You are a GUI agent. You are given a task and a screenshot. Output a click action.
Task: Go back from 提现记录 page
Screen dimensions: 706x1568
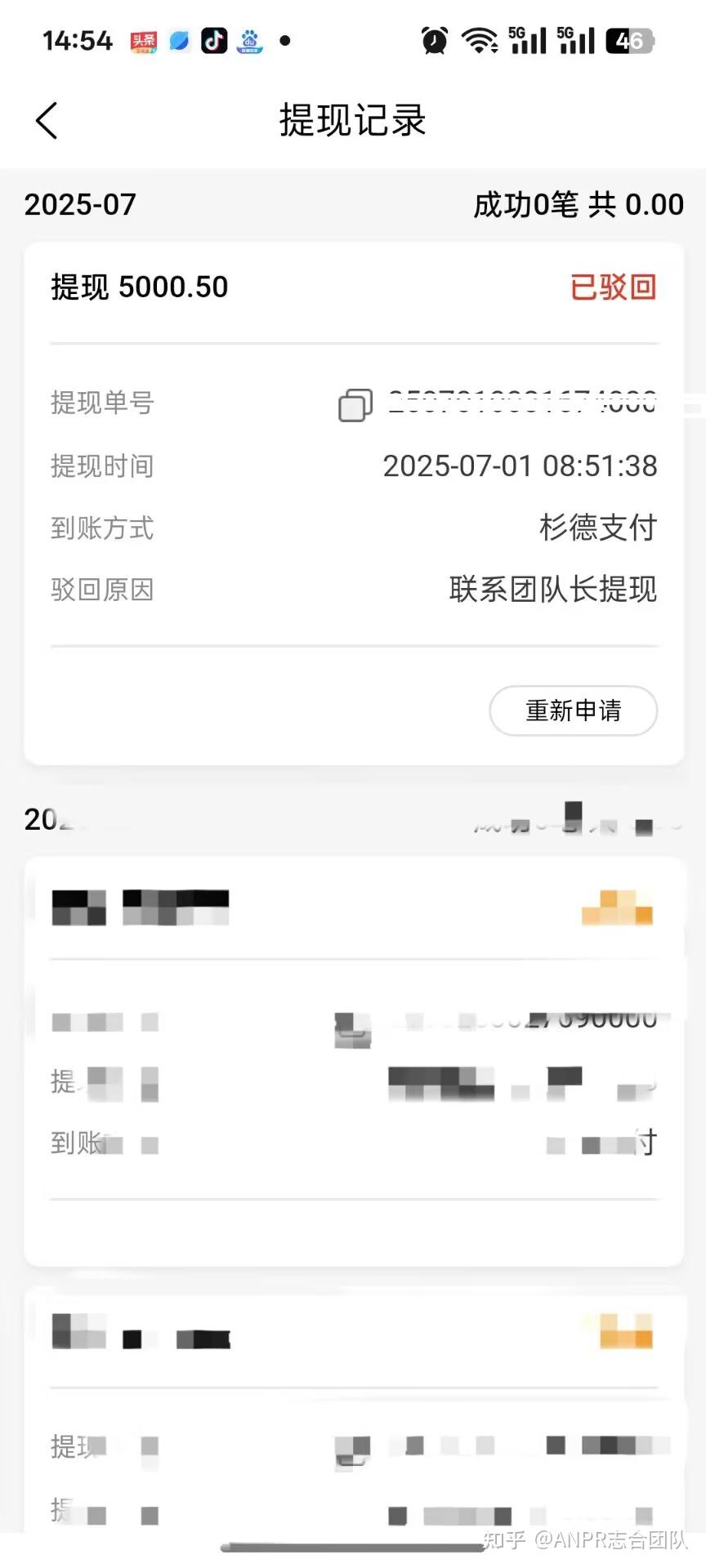click(47, 121)
